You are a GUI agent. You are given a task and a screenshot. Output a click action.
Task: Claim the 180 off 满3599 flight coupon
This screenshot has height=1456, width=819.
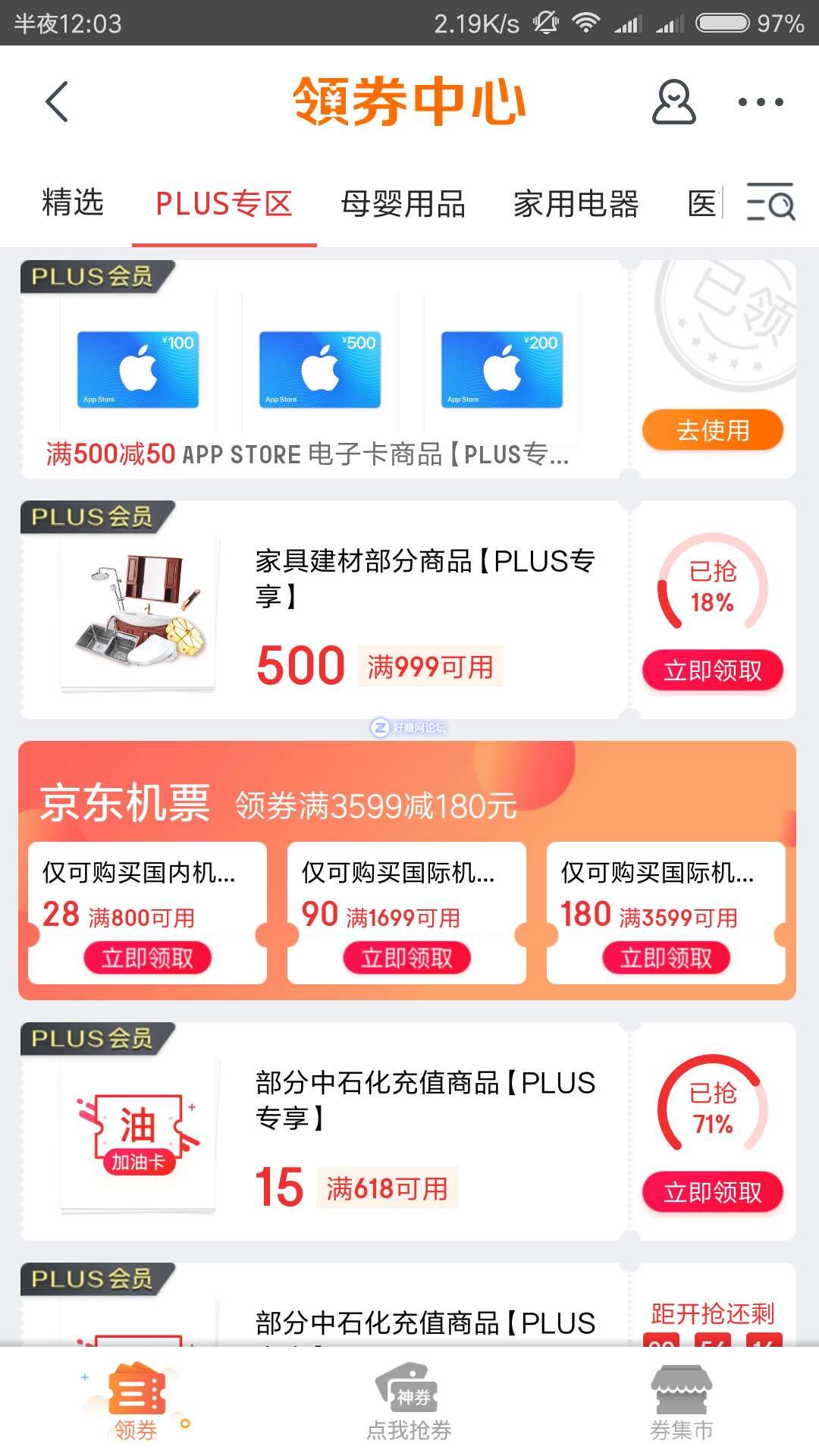[666, 958]
